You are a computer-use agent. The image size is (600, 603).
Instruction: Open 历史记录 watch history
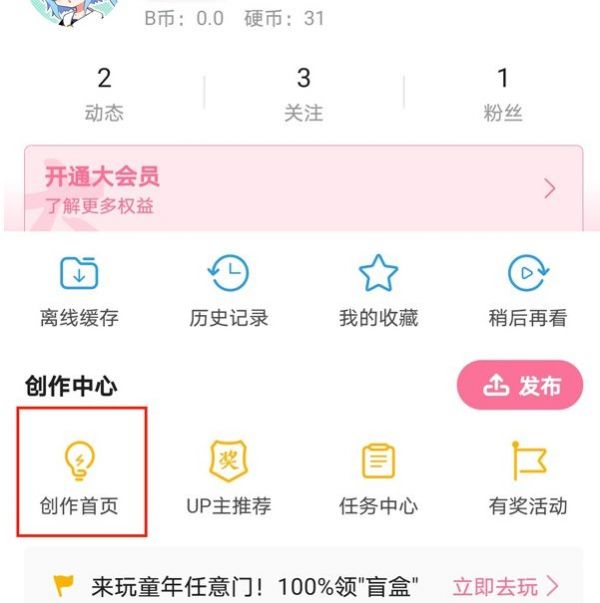[228, 292]
